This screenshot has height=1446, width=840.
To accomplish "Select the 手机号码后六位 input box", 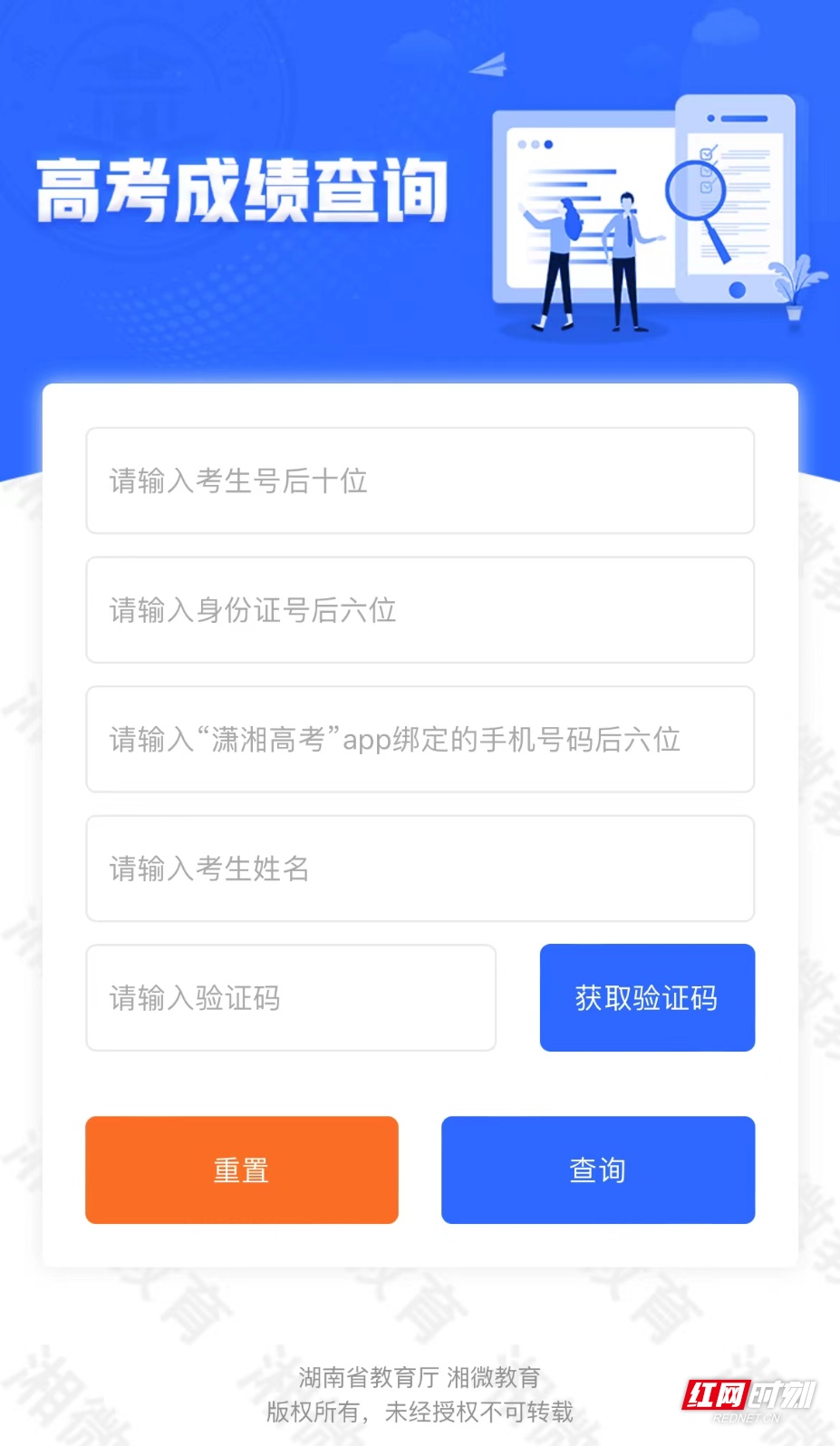I will click(420, 740).
